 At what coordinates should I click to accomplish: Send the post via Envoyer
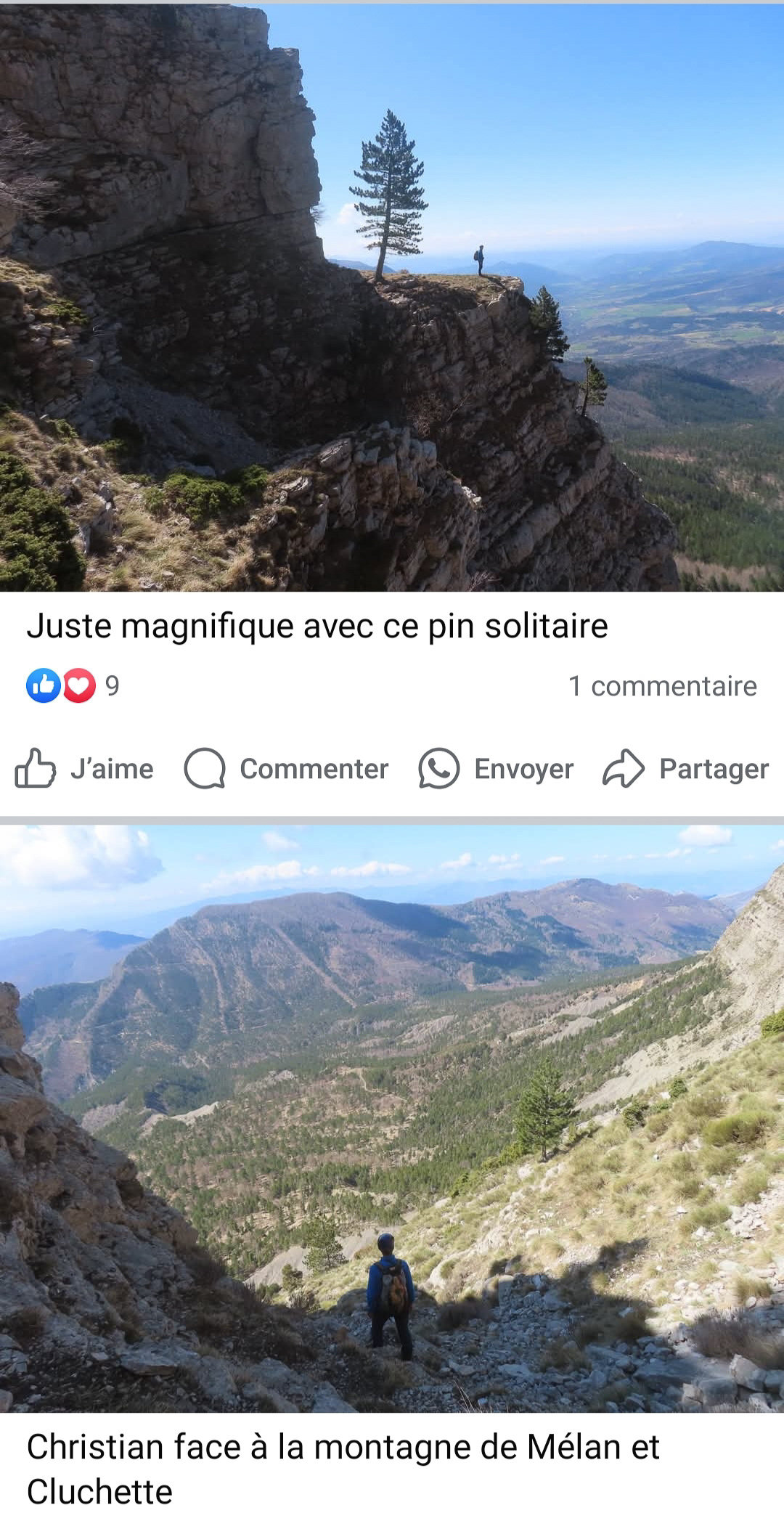pyautogui.click(x=496, y=768)
